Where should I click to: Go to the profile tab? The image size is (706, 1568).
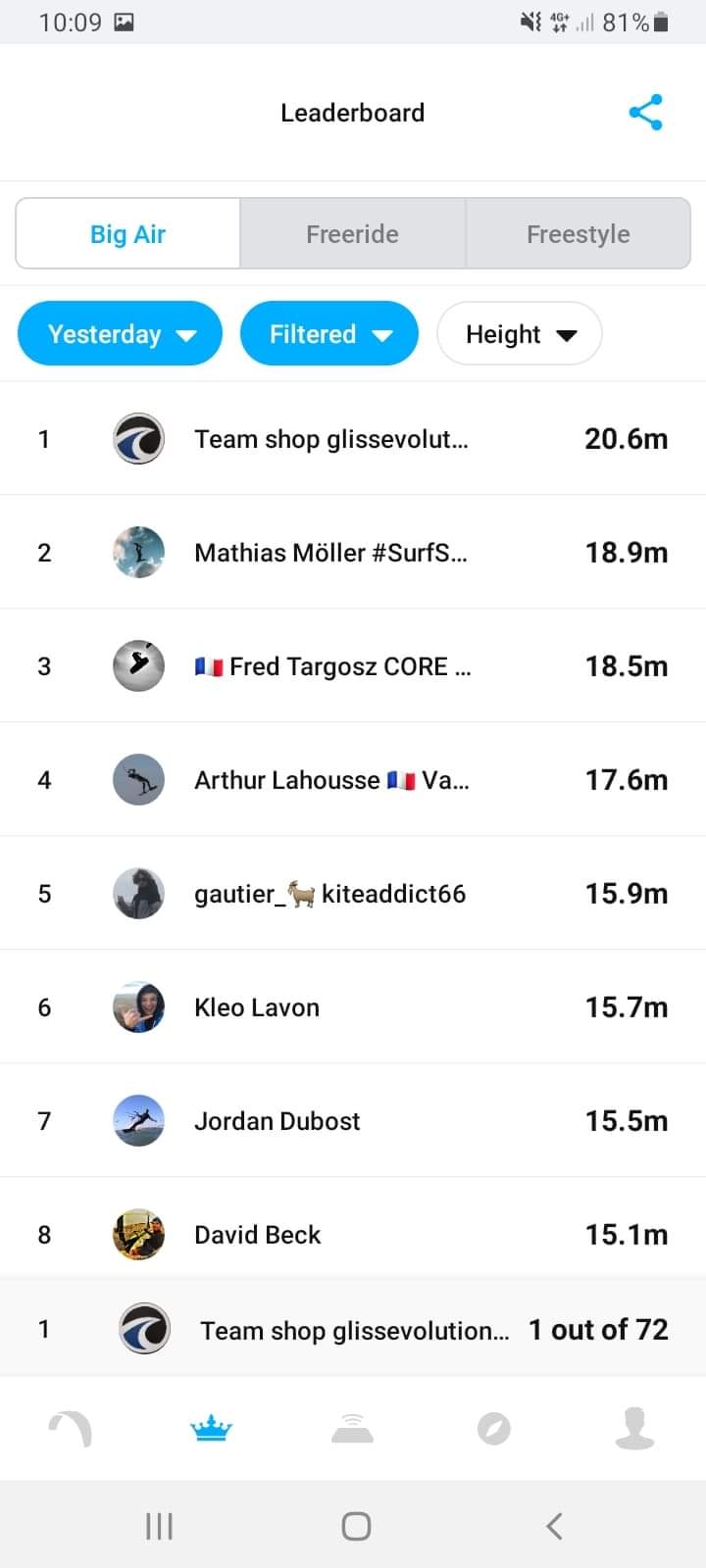tap(634, 1429)
